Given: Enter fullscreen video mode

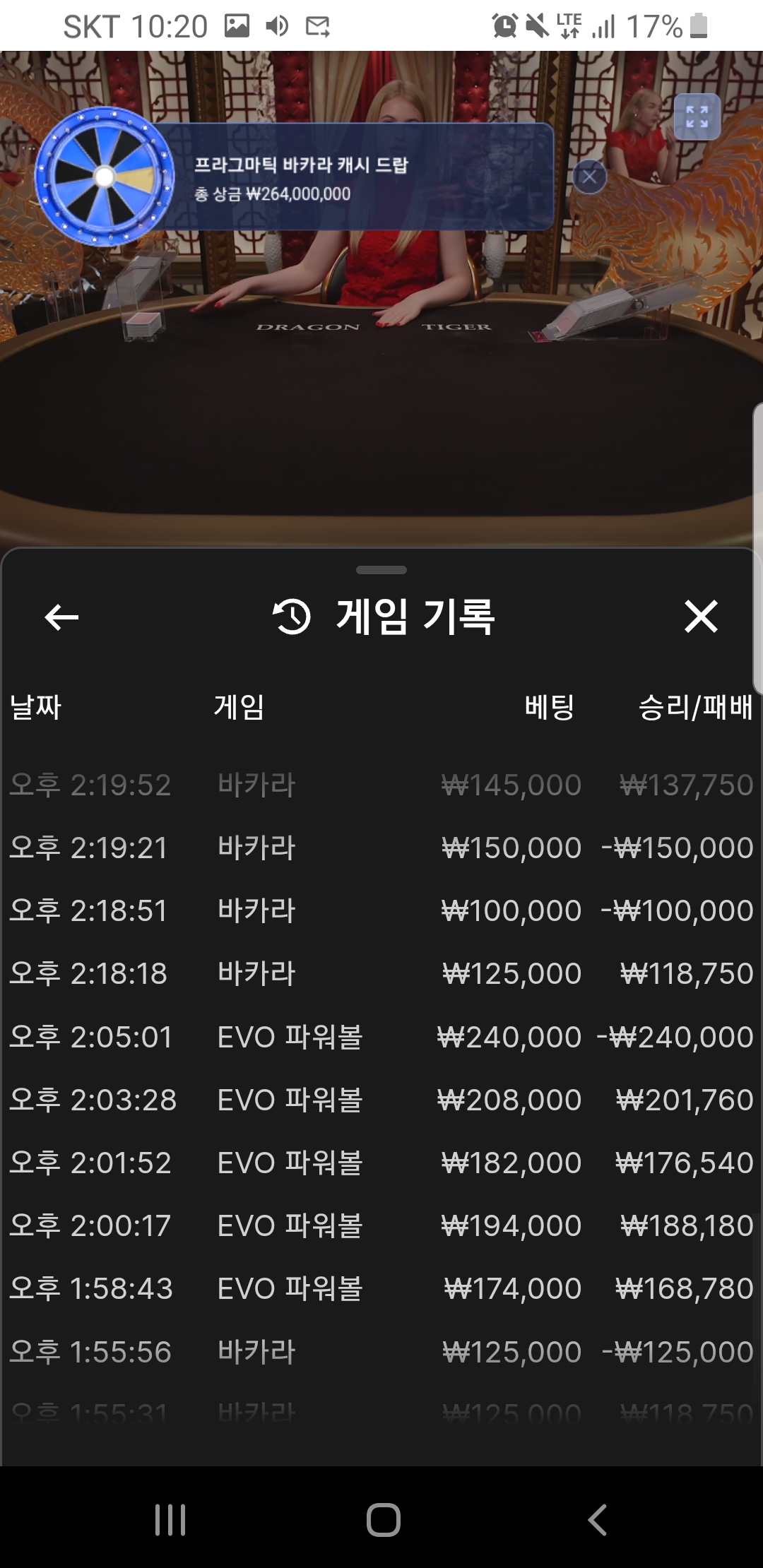Looking at the screenshot, I should [697, 117].
